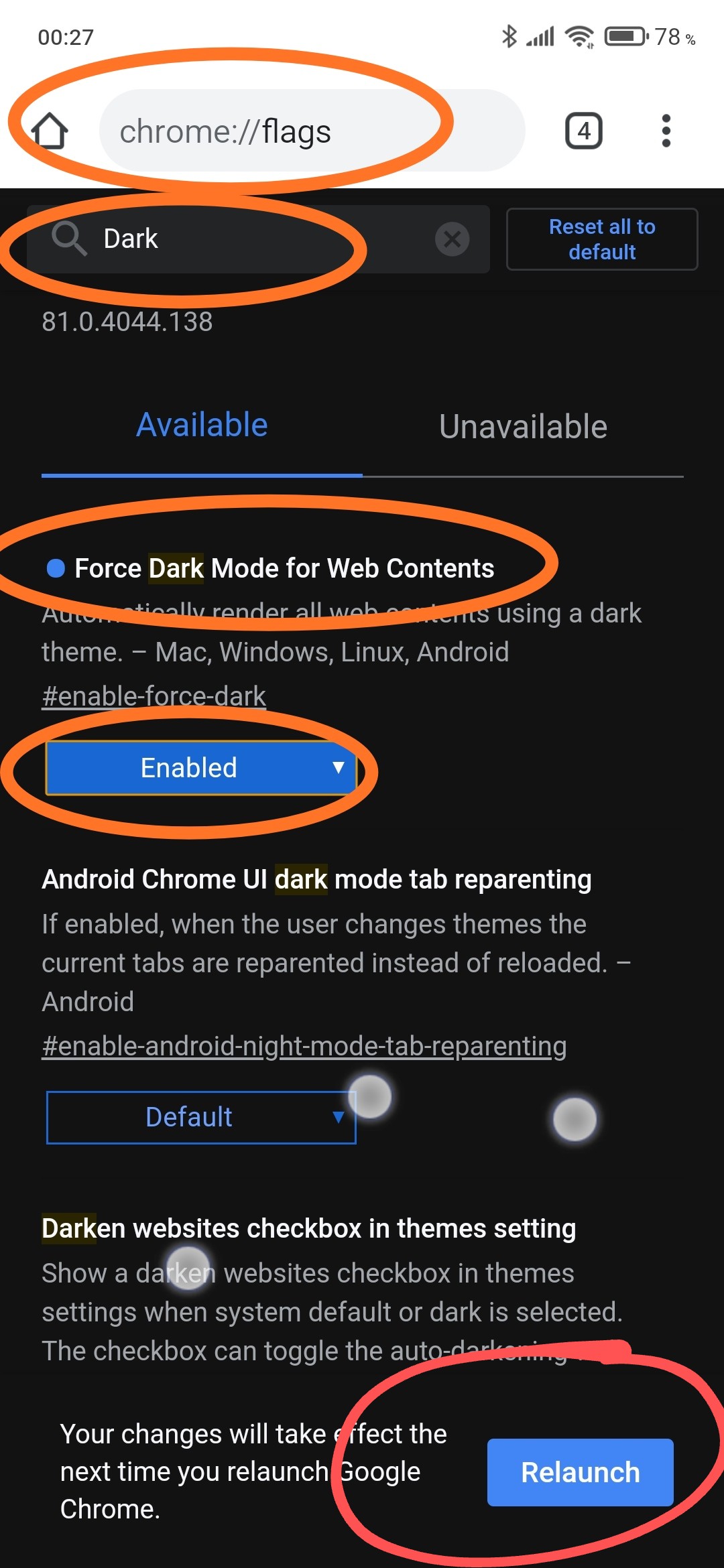Switch to the Unavailable tab
This screenshot has width=724, height=1568.
click(x=523, y=427)
